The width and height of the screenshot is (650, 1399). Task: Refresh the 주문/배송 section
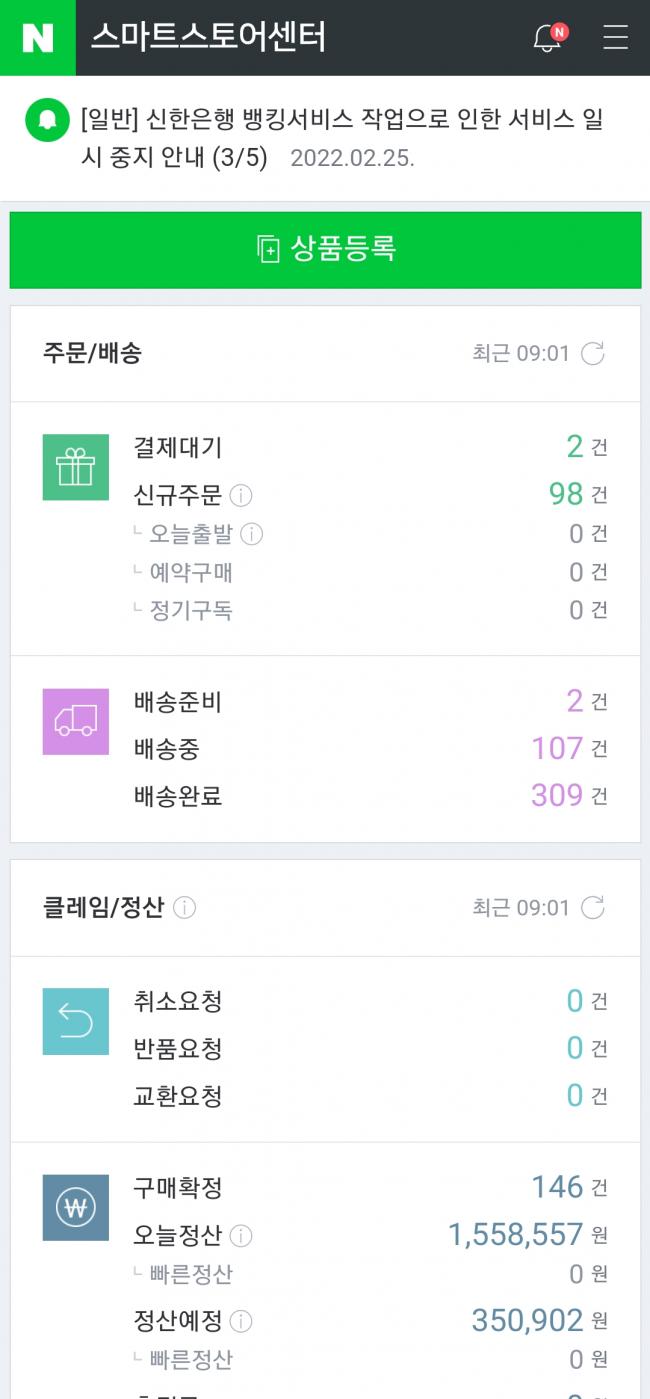point(593,353)
